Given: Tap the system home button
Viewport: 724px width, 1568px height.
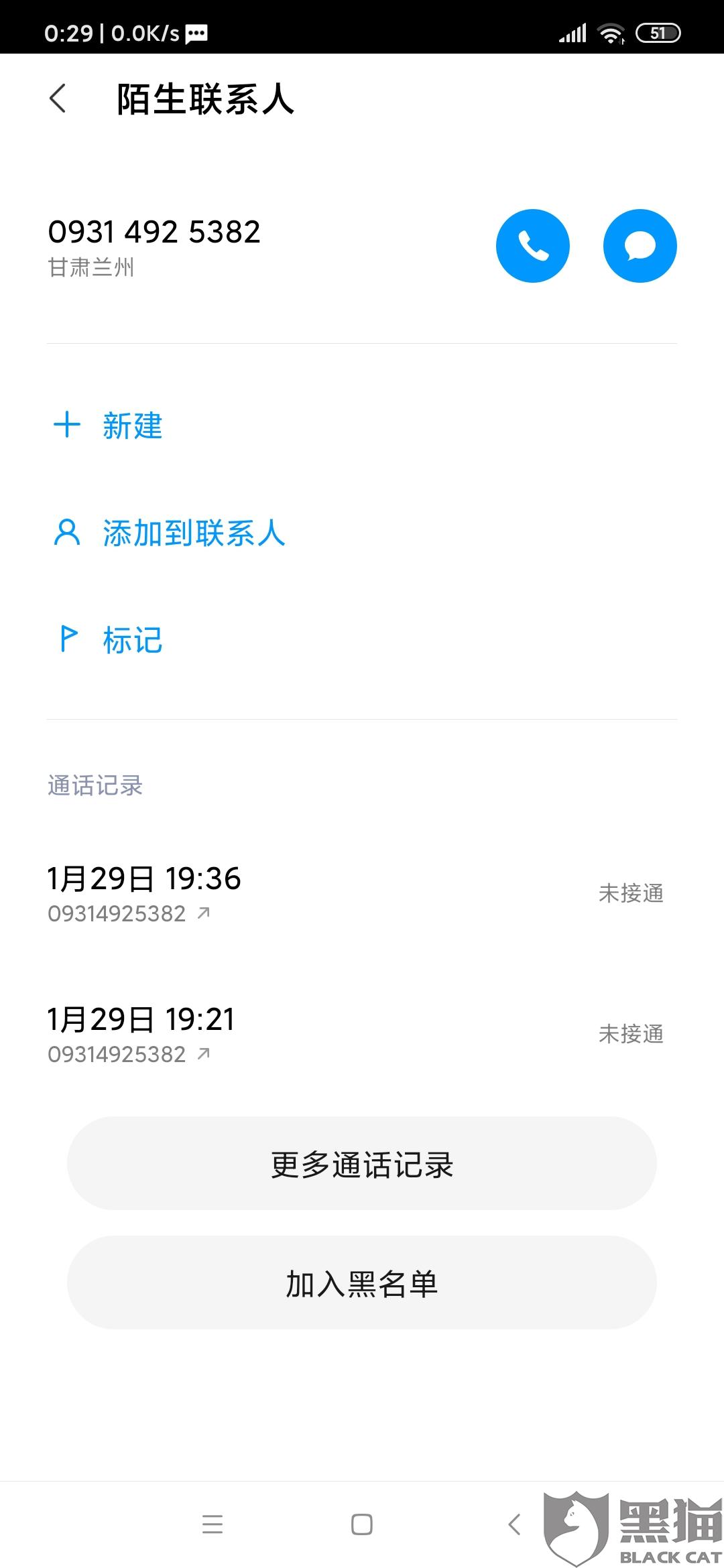Looking at the screenshot, I should (x=362, y=1524).
